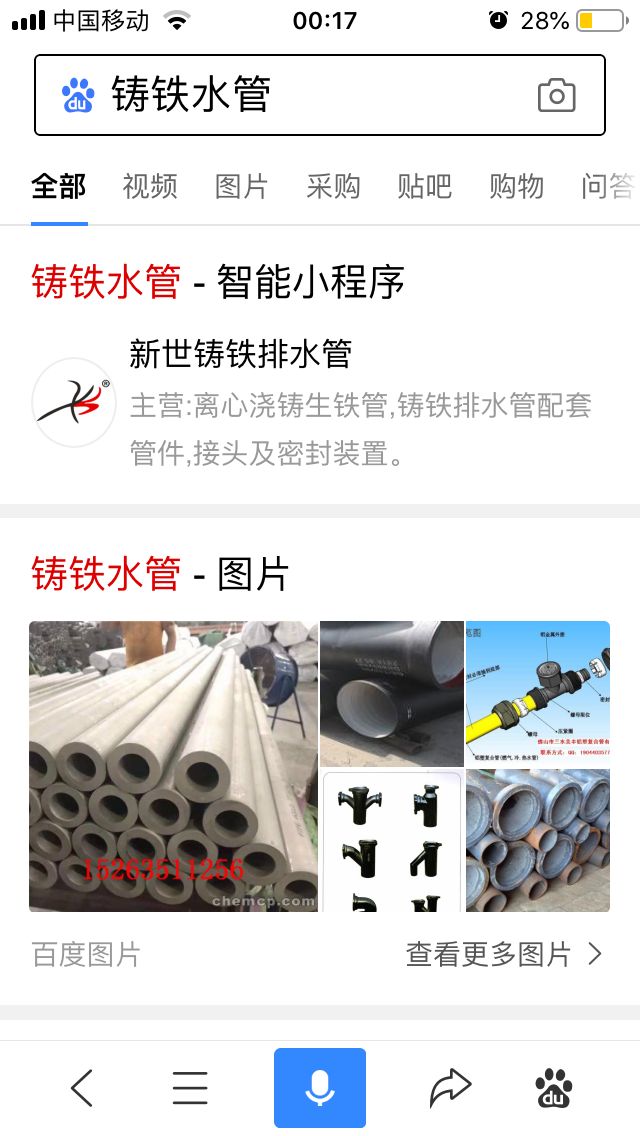Switch to the 购物 tab
This screenshot has width=640, height=1136.
(516, 186)
